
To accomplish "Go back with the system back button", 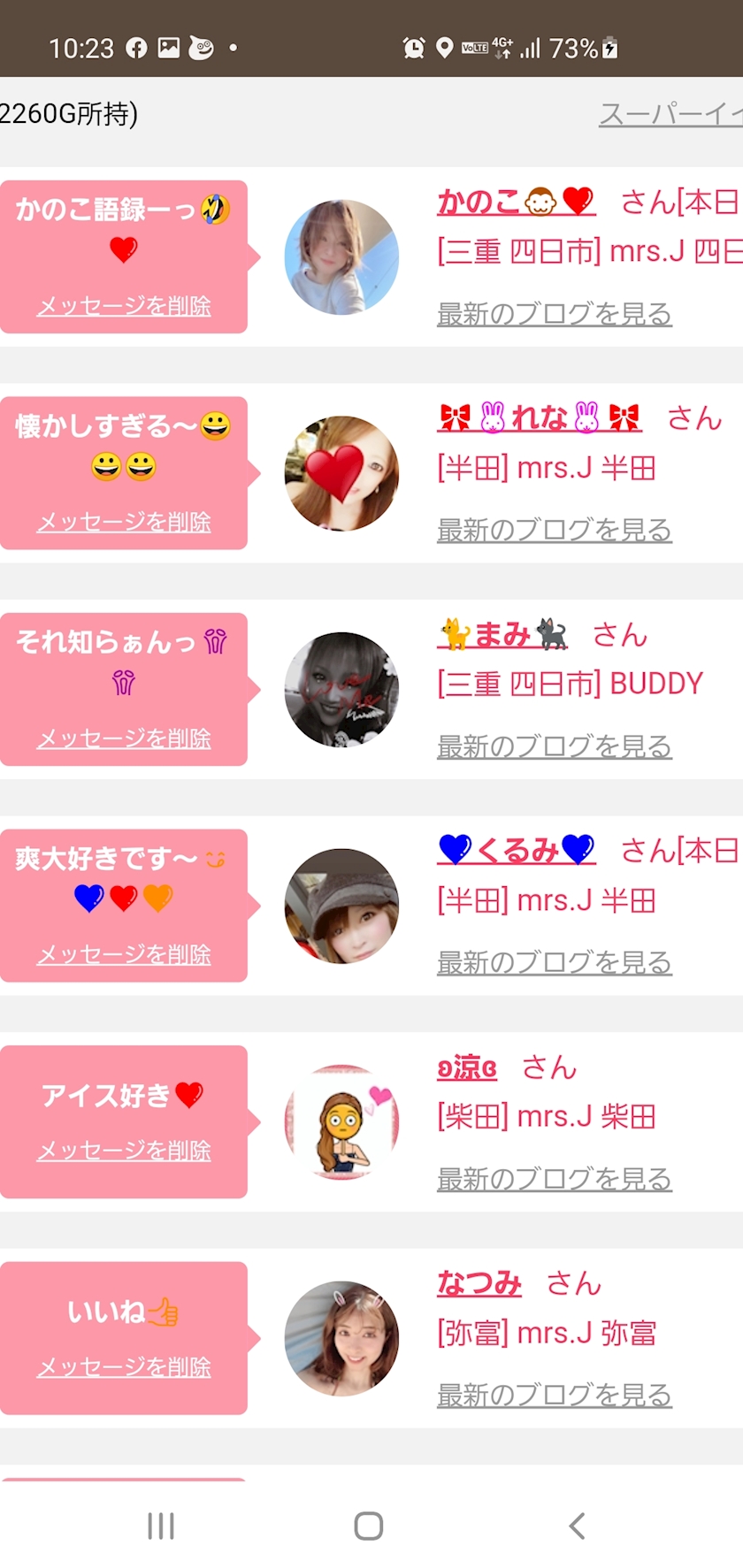I will click(577, 1526).
